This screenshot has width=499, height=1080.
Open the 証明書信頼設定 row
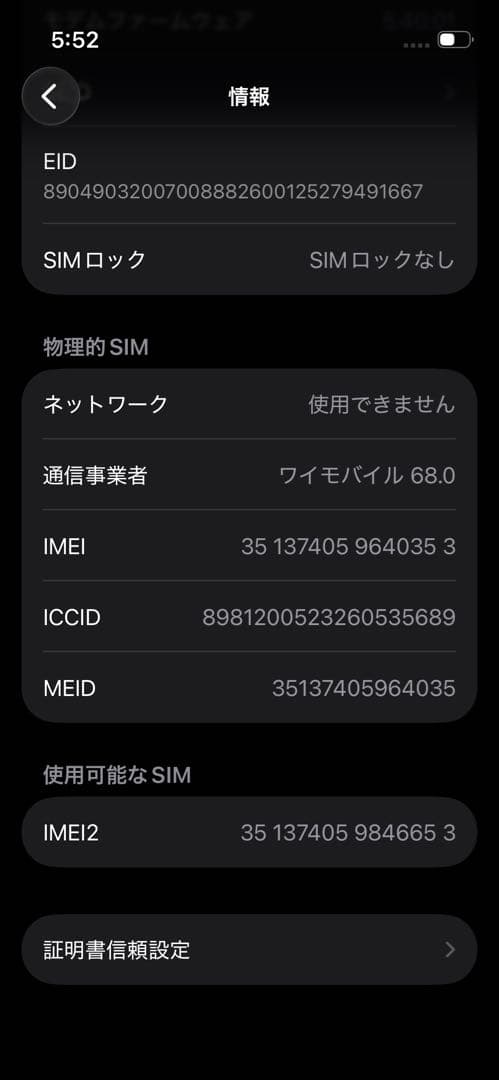[x=250, y=950]
